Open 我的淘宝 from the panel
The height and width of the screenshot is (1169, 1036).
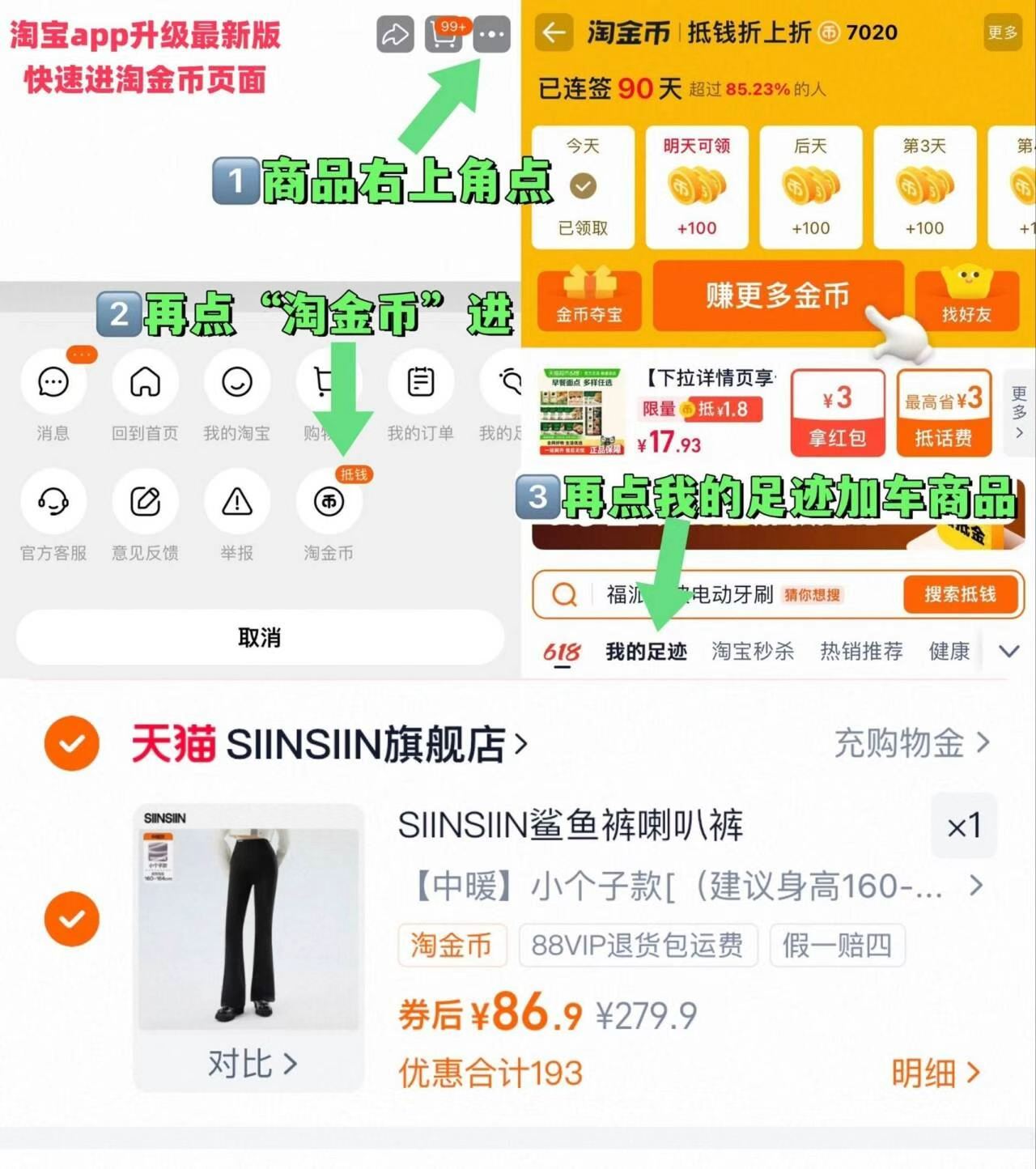point(236,382)
